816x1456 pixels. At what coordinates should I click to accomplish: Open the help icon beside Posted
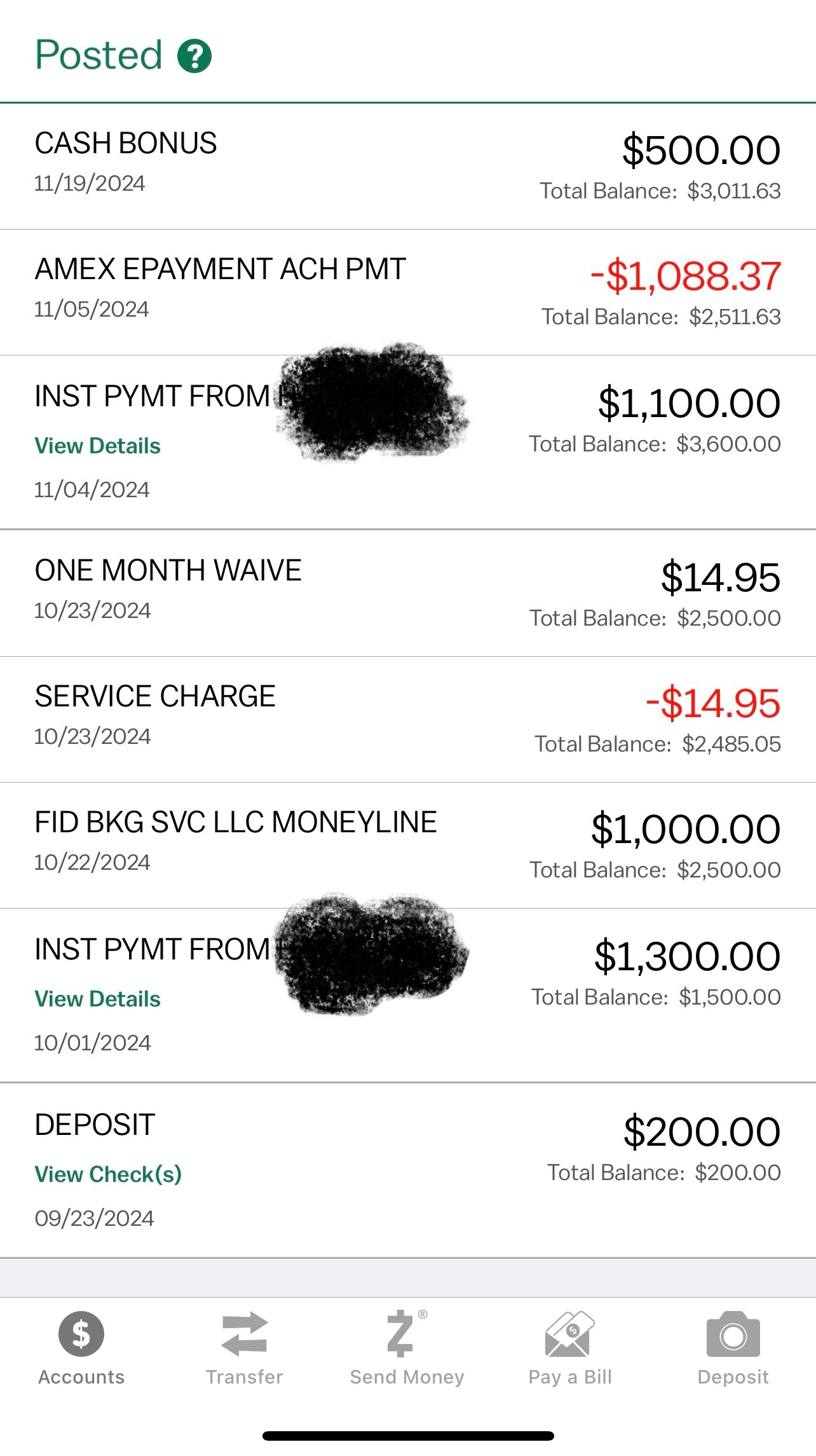click(194, 56)
